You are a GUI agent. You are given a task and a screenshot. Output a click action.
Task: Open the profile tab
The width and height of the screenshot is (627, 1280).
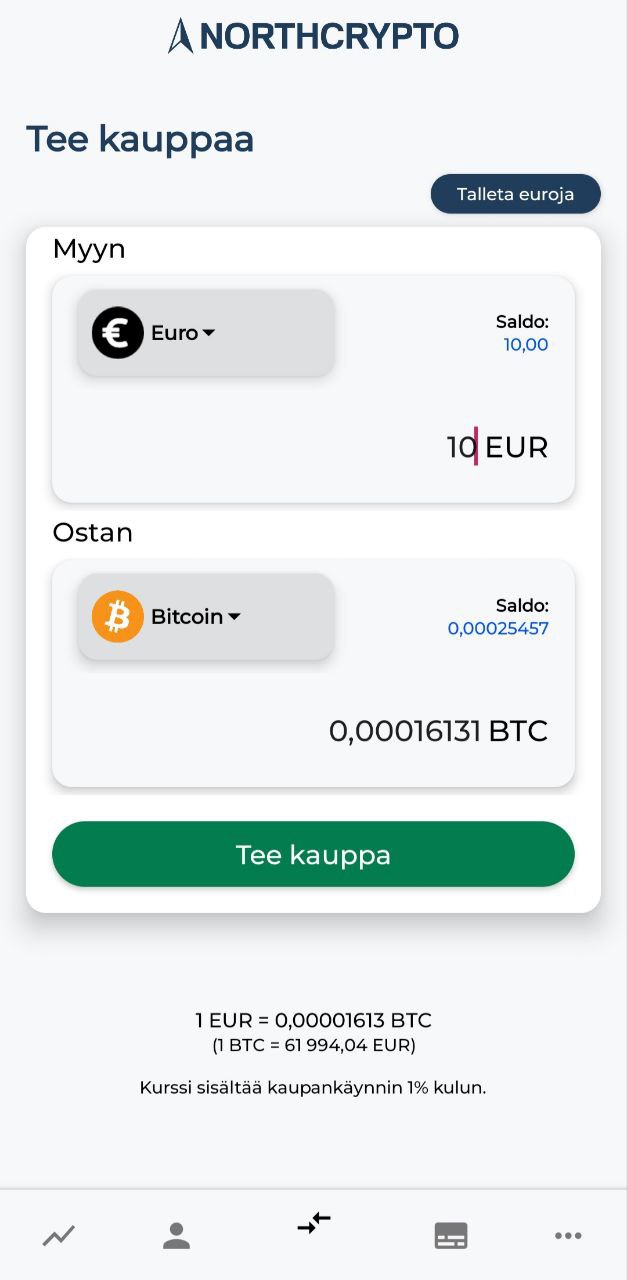(176, 1236)
